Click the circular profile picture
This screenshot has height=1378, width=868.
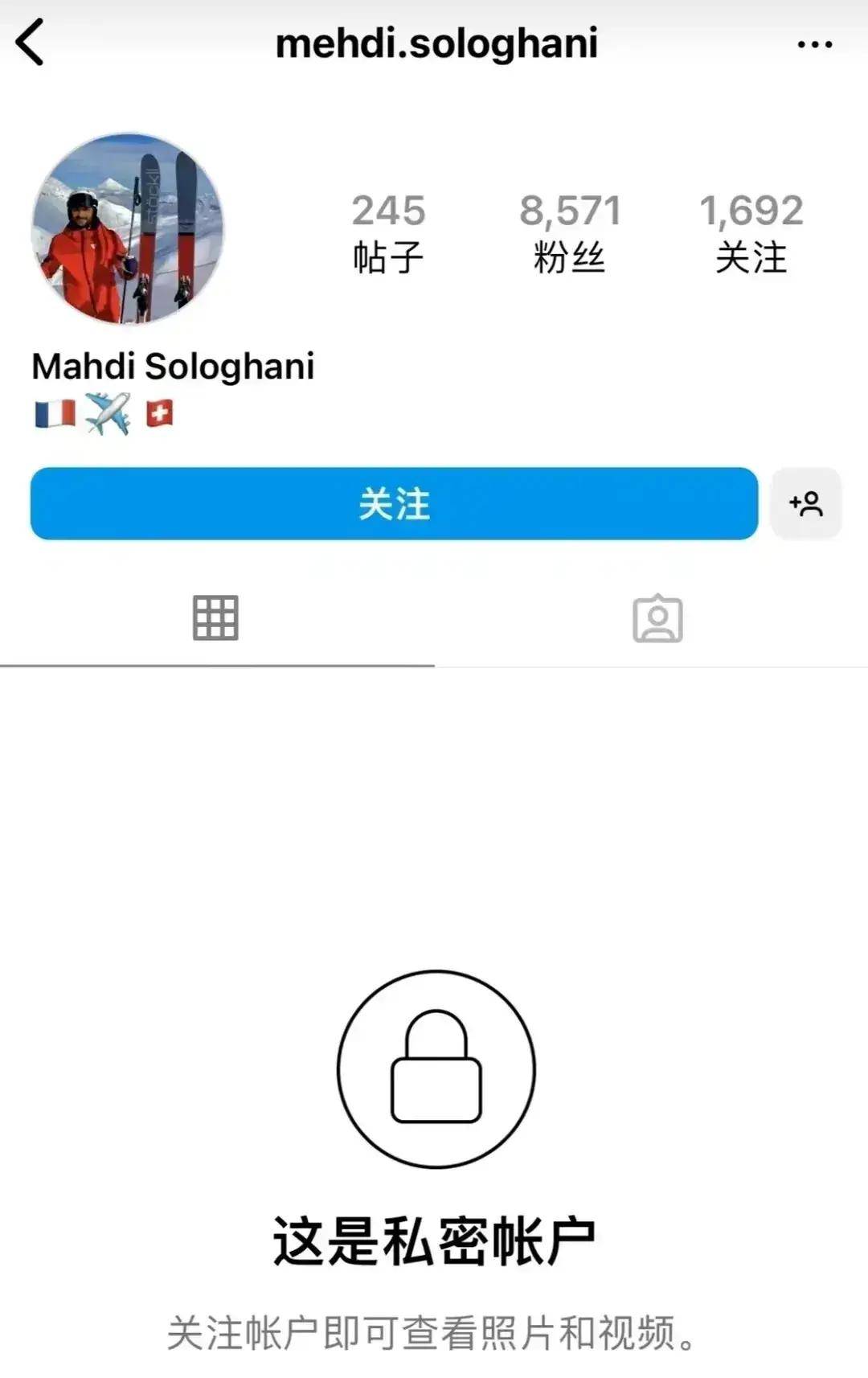(130, 229)
